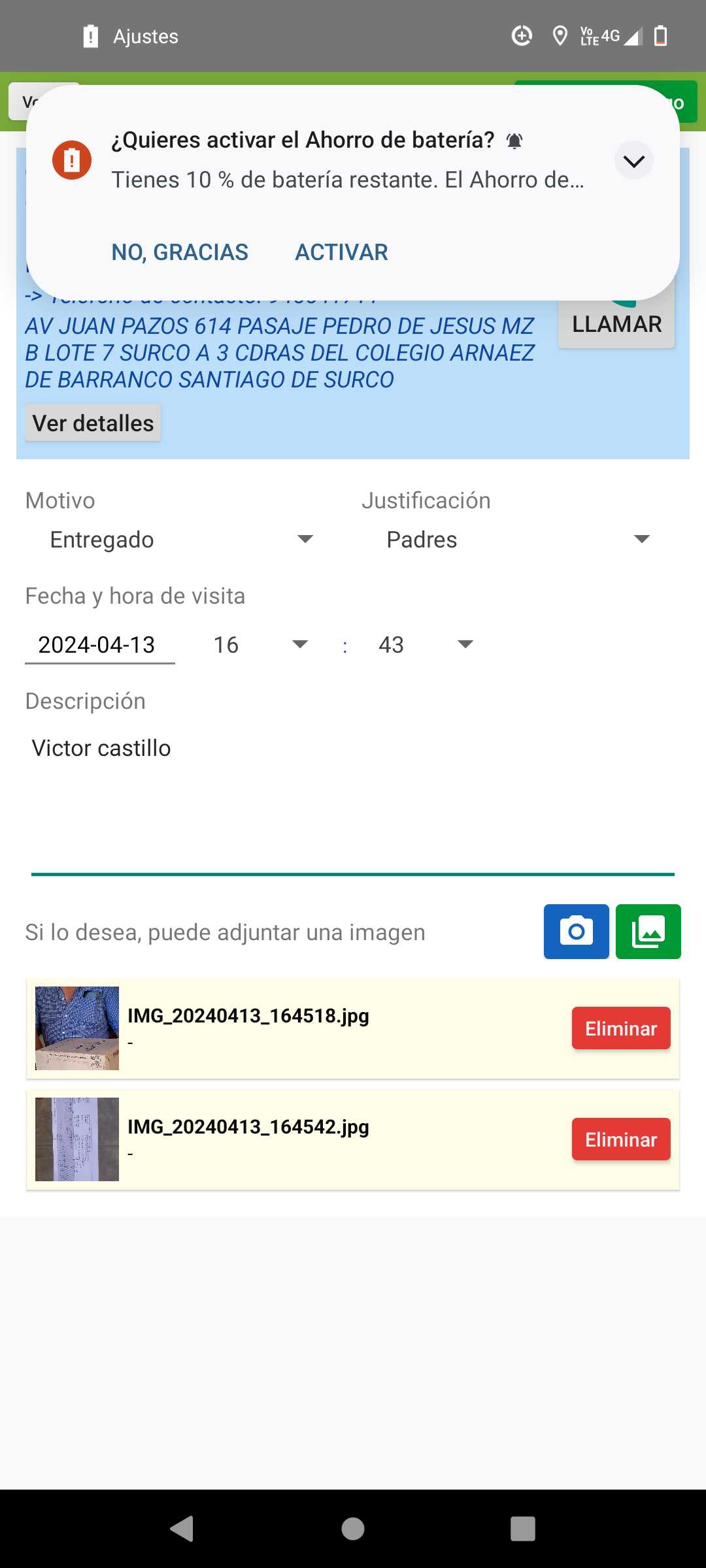The width and height of the screenshot is (706, 1568).
Task: Call the contact with LLAMAR button
Action: (616, 324)
